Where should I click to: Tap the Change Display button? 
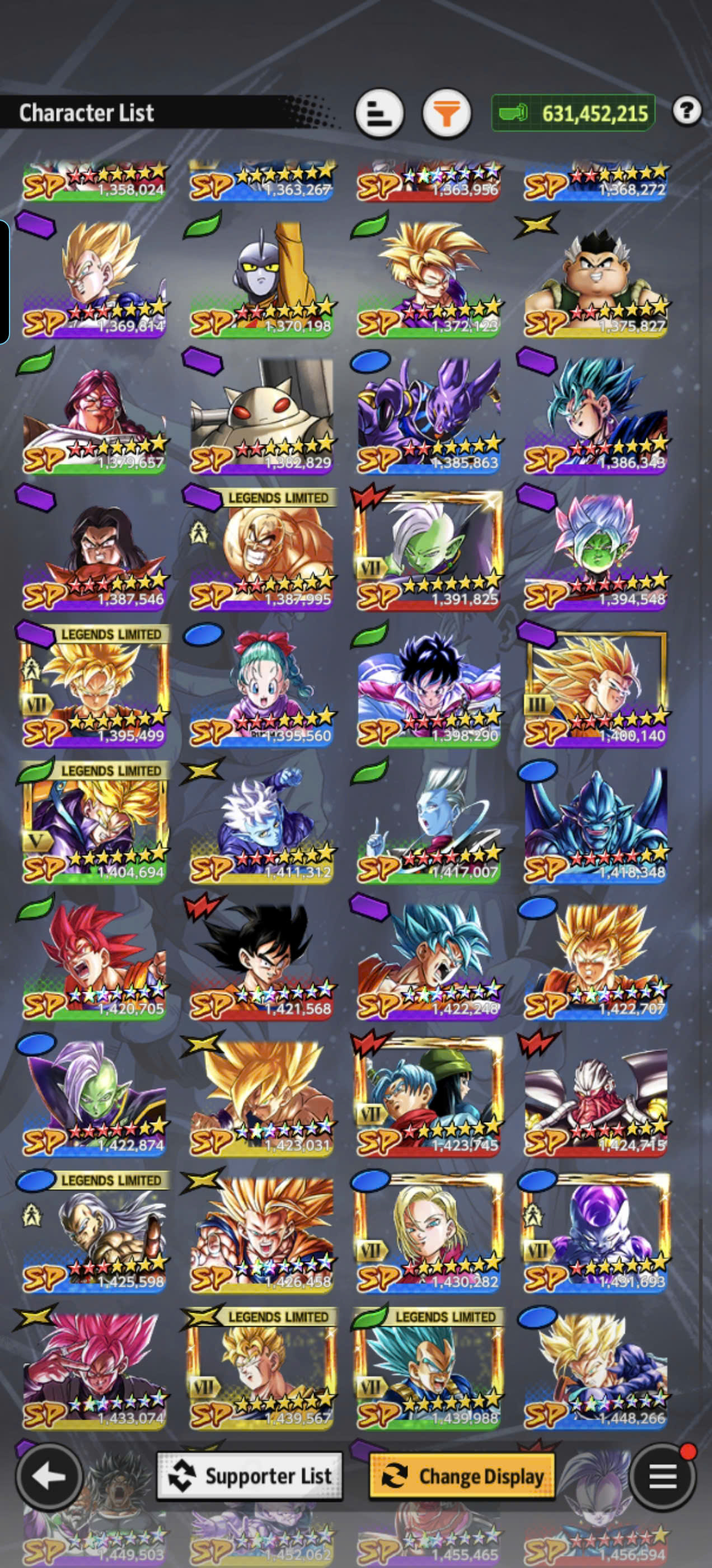462,1476
